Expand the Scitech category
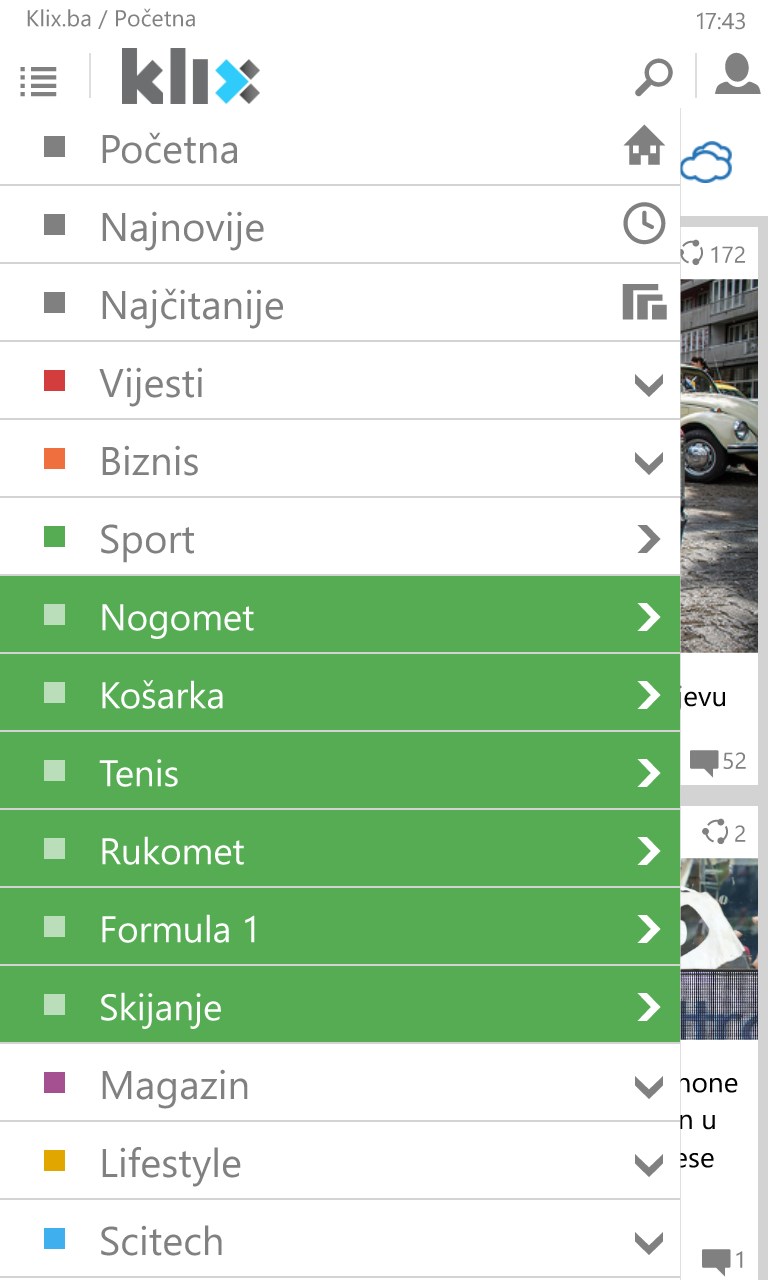The image size is (768, 1280). coord(649,1242)
